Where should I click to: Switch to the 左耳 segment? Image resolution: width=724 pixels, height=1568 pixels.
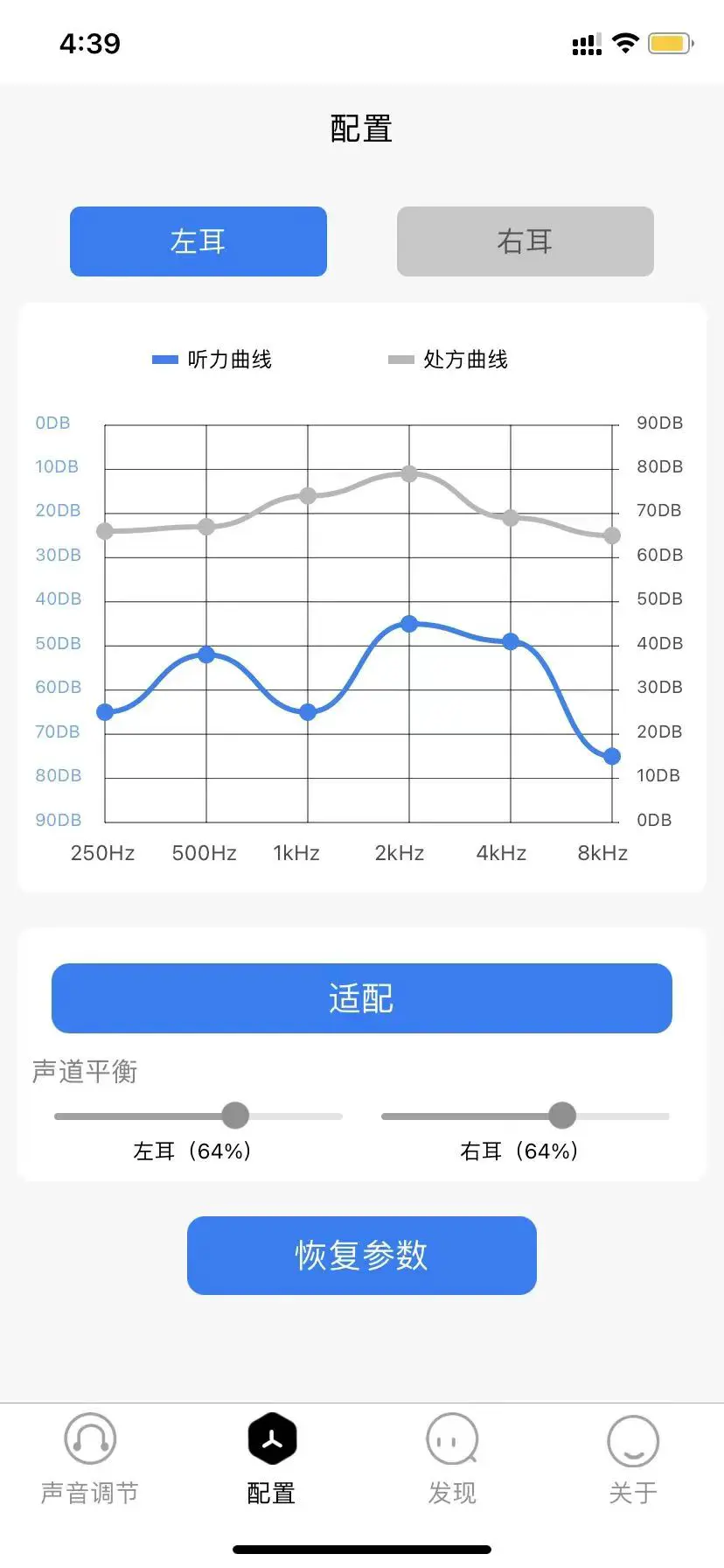coord(198,241)
